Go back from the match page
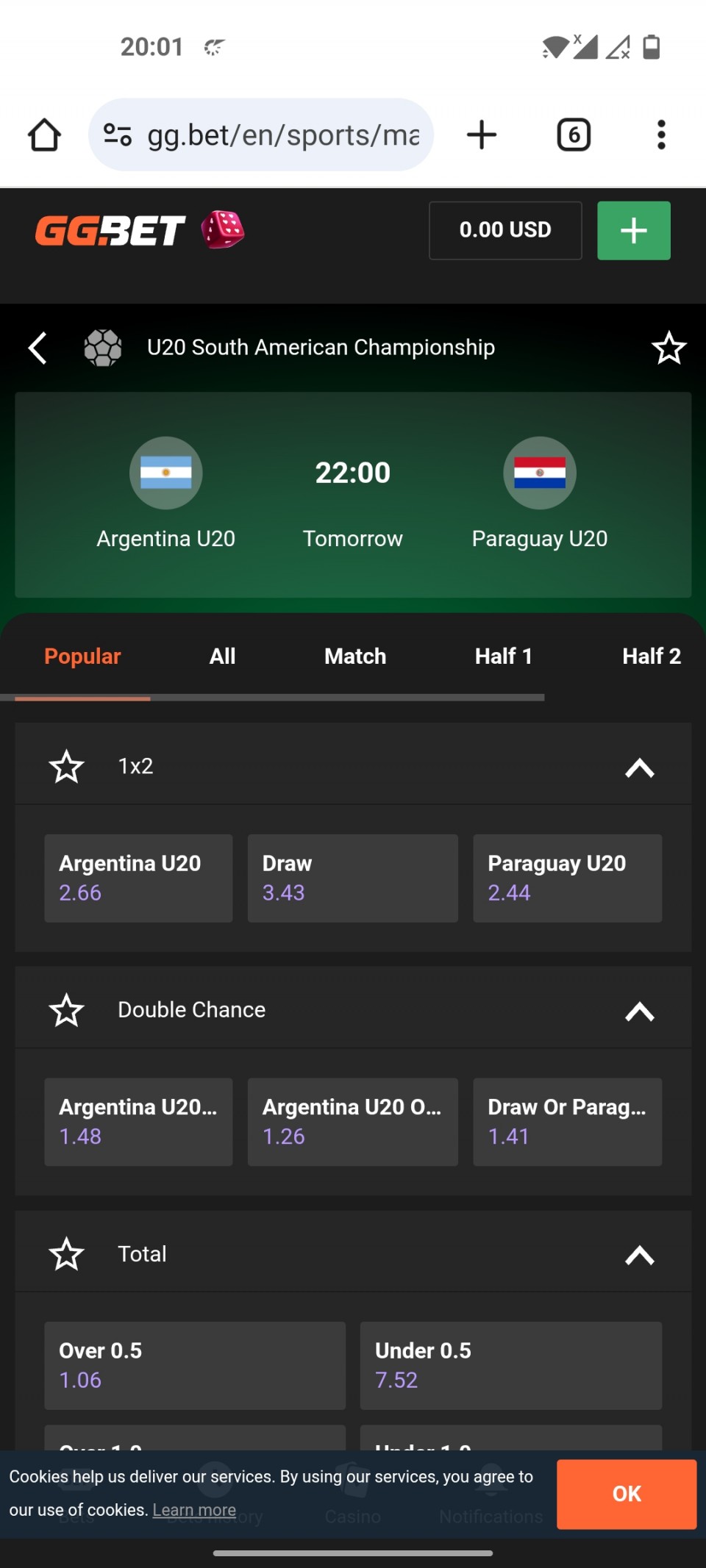Image resolution: width=706 pixels, height=1568 pixels. [x=38, y=348]
